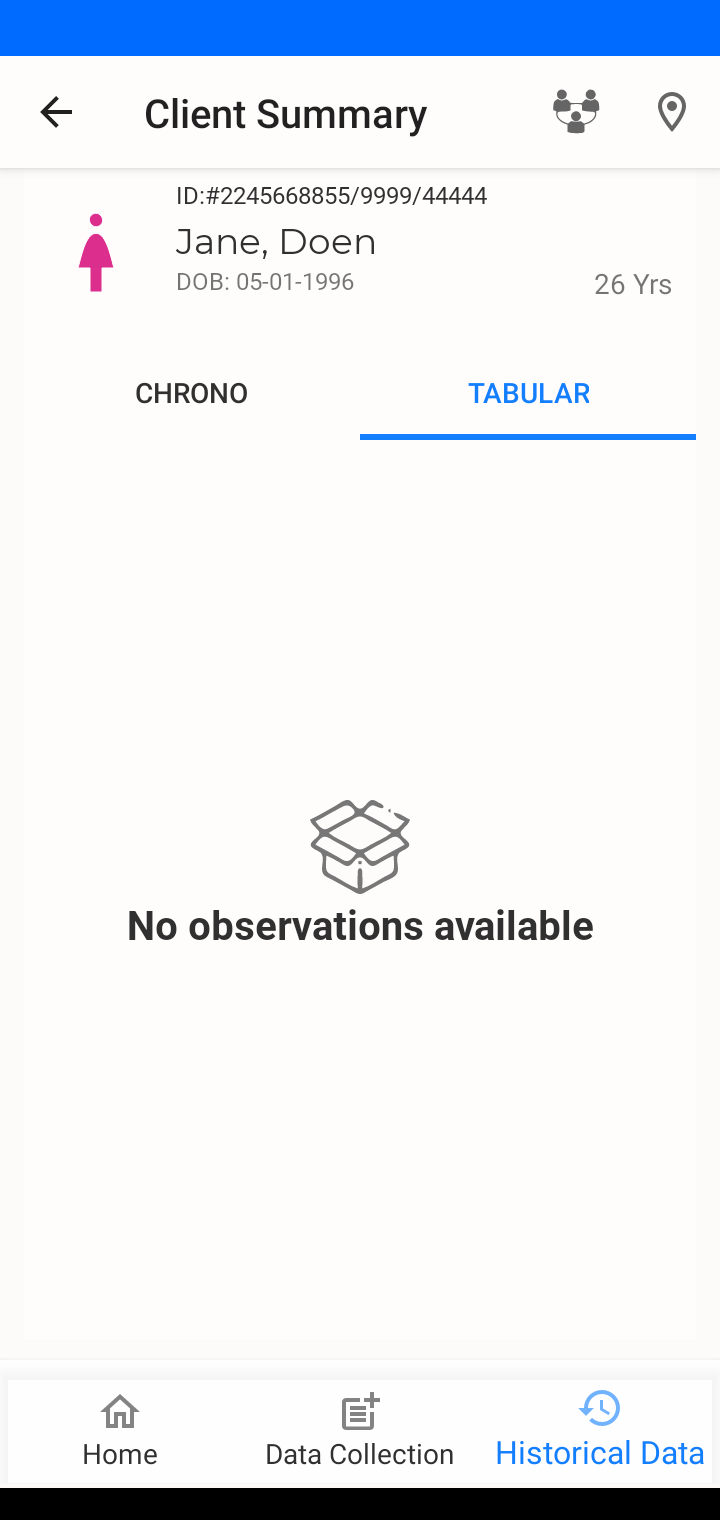
Task: Open the location pin icon
Action: pos(672,112)
